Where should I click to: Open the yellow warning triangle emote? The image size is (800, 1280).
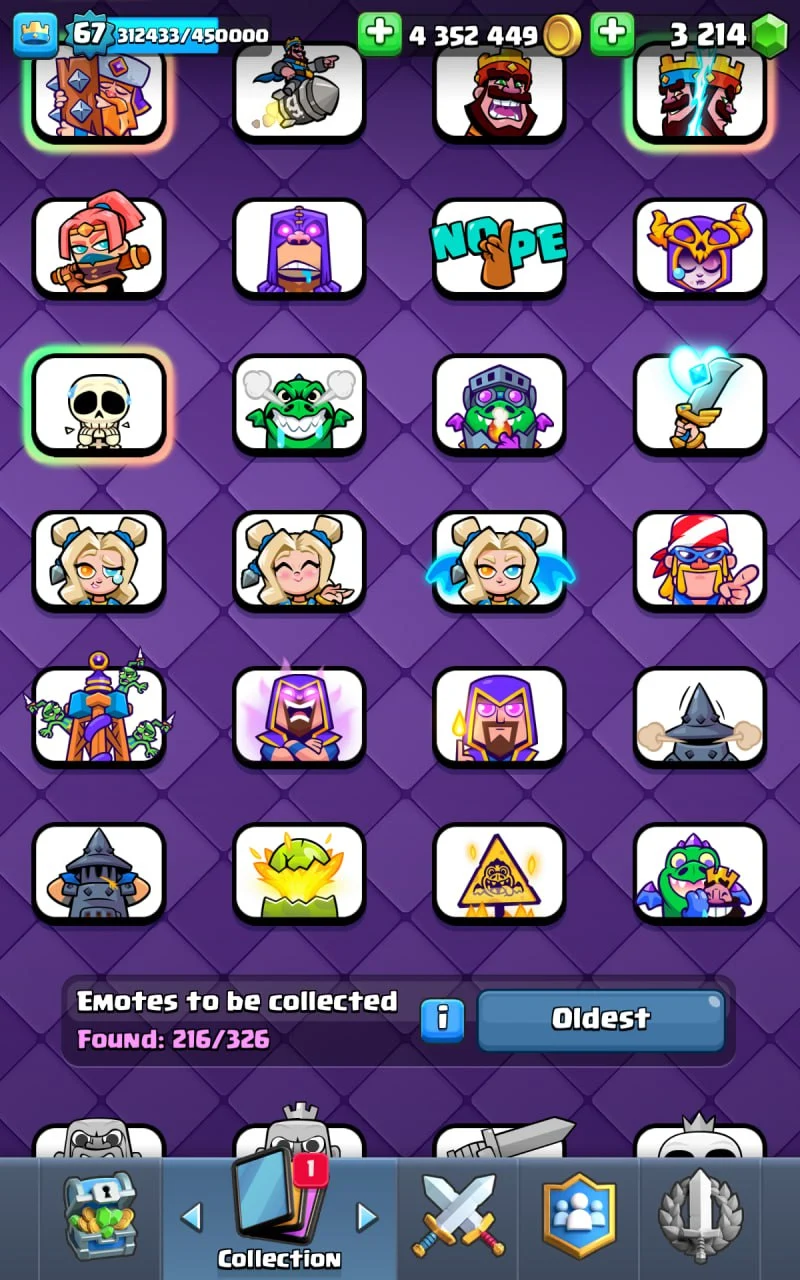[x=499, y=871]
